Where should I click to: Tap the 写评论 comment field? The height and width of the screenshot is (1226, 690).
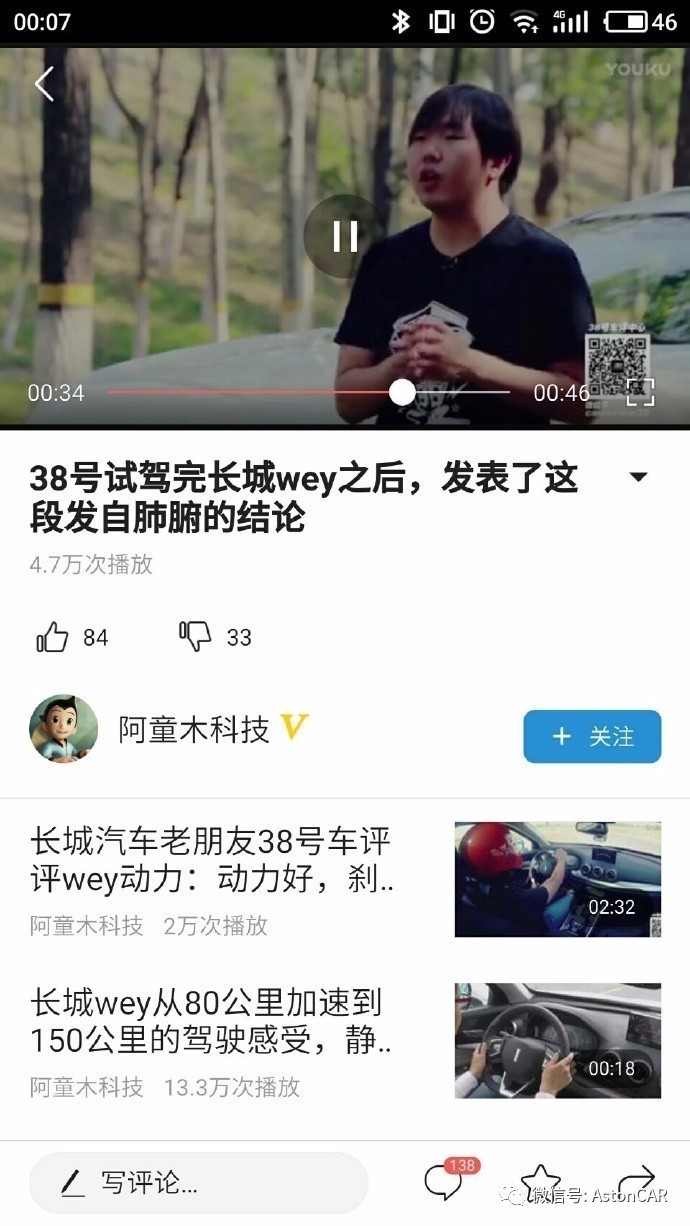click(x=198, y=1183)
